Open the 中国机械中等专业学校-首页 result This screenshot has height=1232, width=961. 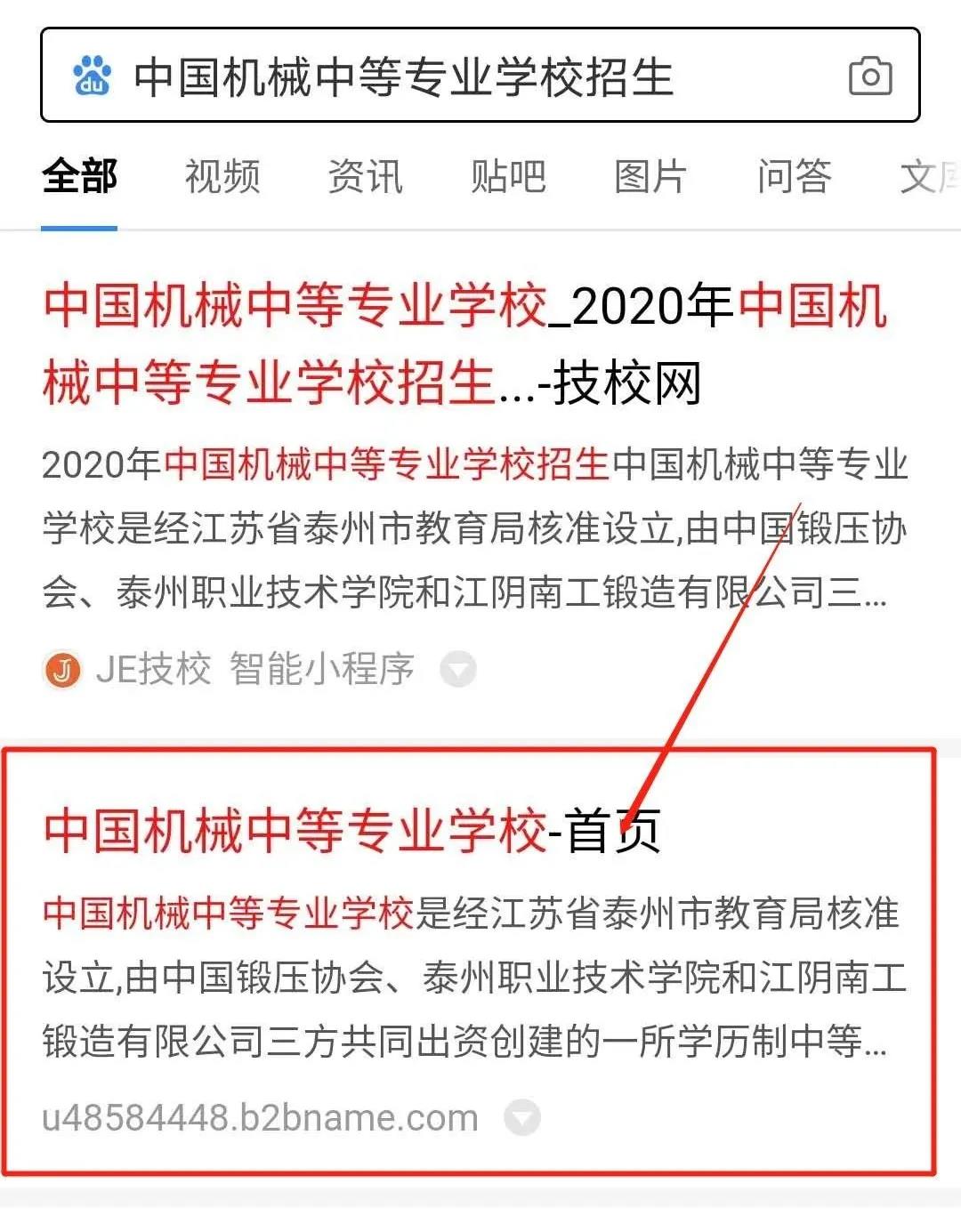pos(351,830)
